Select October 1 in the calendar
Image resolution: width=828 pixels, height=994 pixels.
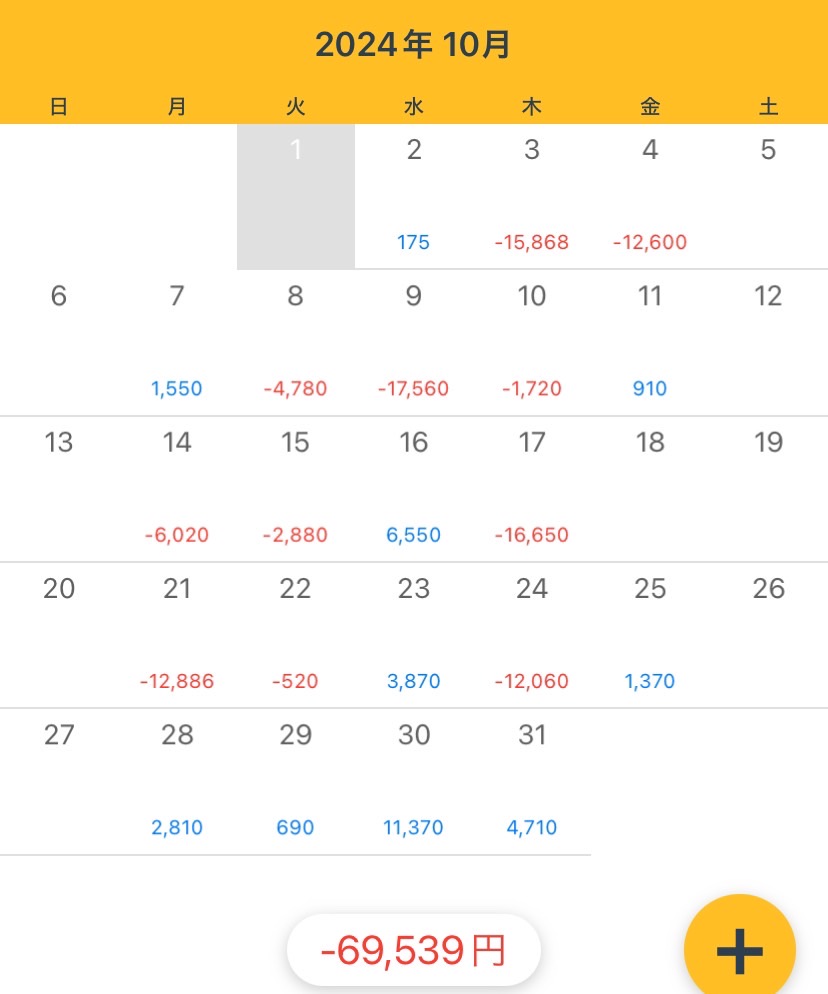(x=295, y=197)
